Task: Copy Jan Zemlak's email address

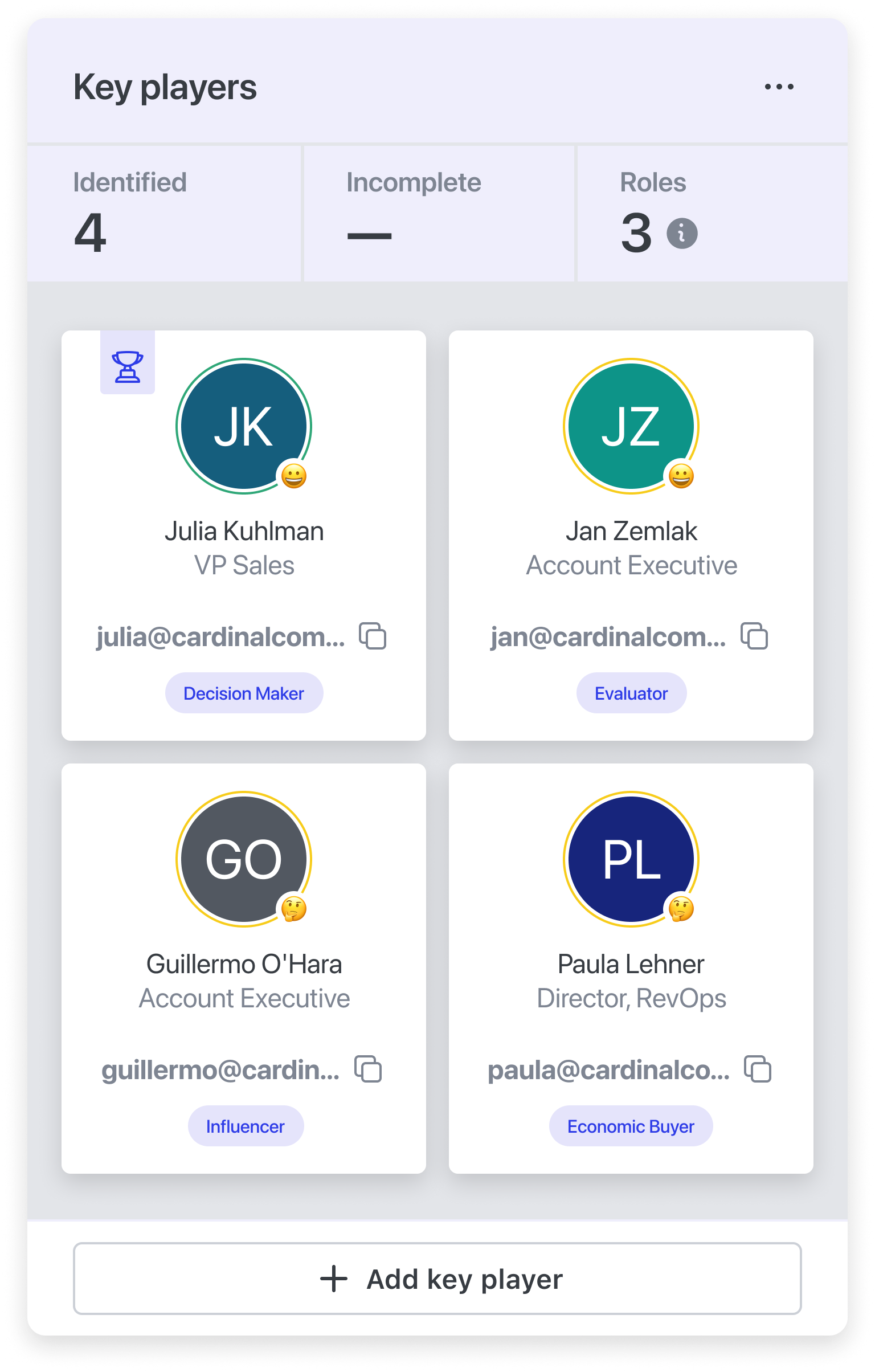Action: coord(754,636)
